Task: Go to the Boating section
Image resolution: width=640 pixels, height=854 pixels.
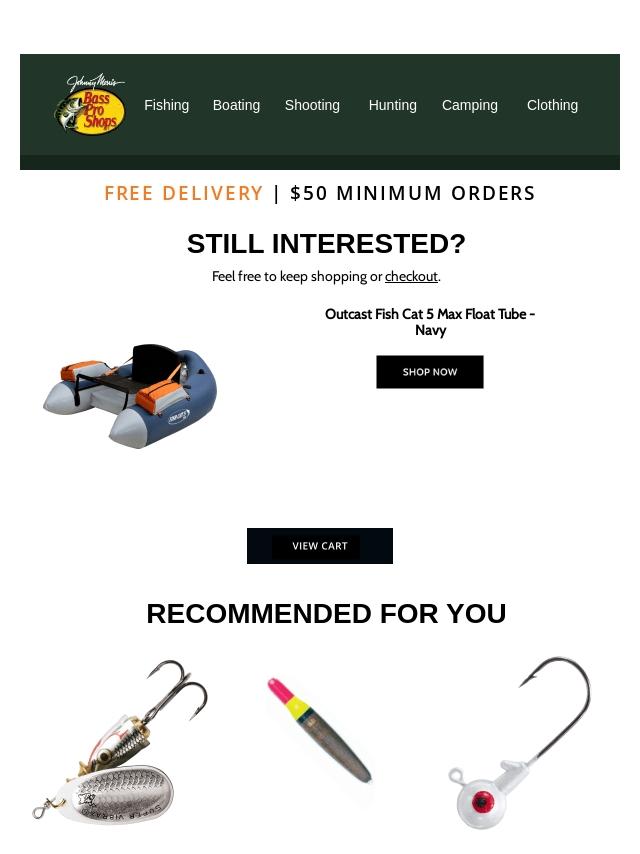Action: [236, 105]
